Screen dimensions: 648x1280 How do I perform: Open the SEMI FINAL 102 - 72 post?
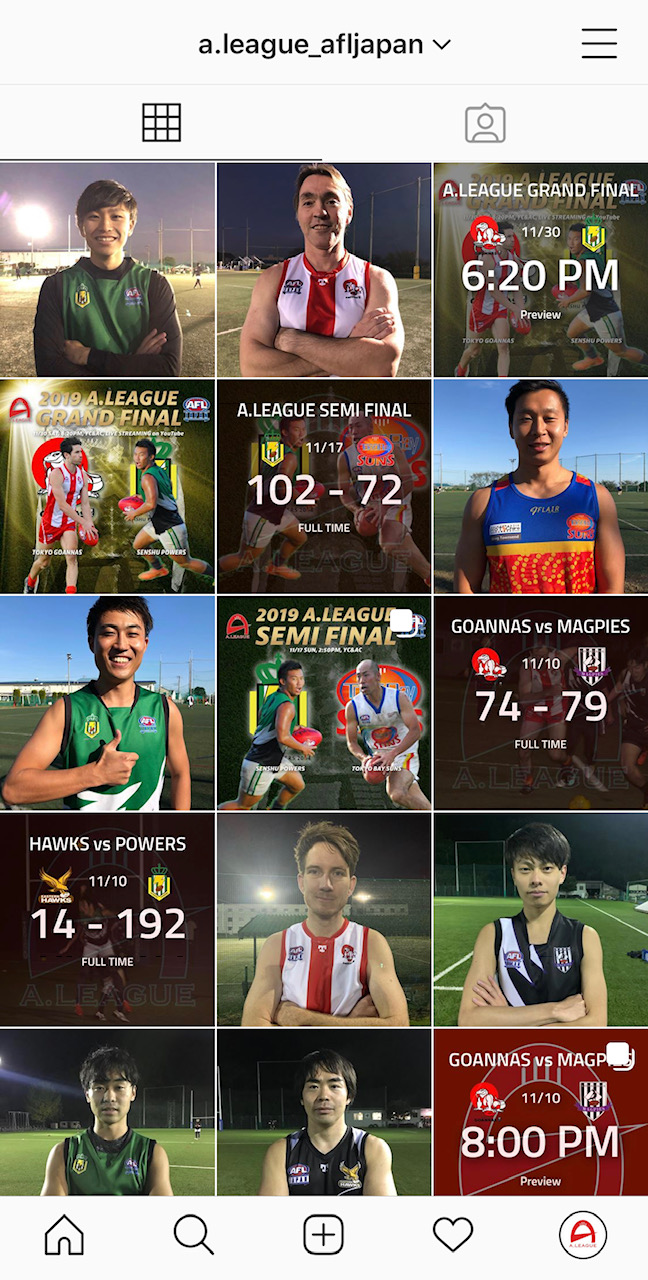(324, 486)
